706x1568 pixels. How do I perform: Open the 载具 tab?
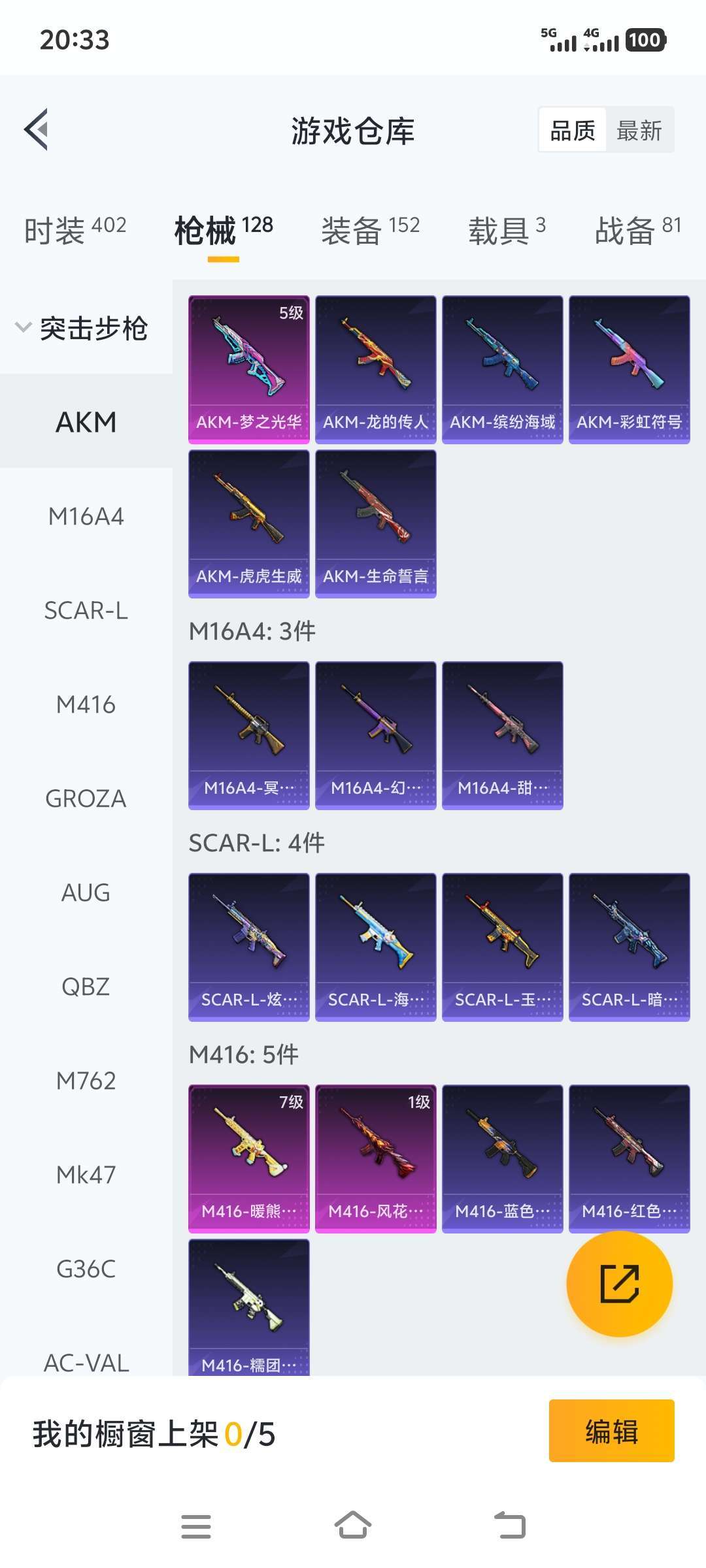point(507,230)
